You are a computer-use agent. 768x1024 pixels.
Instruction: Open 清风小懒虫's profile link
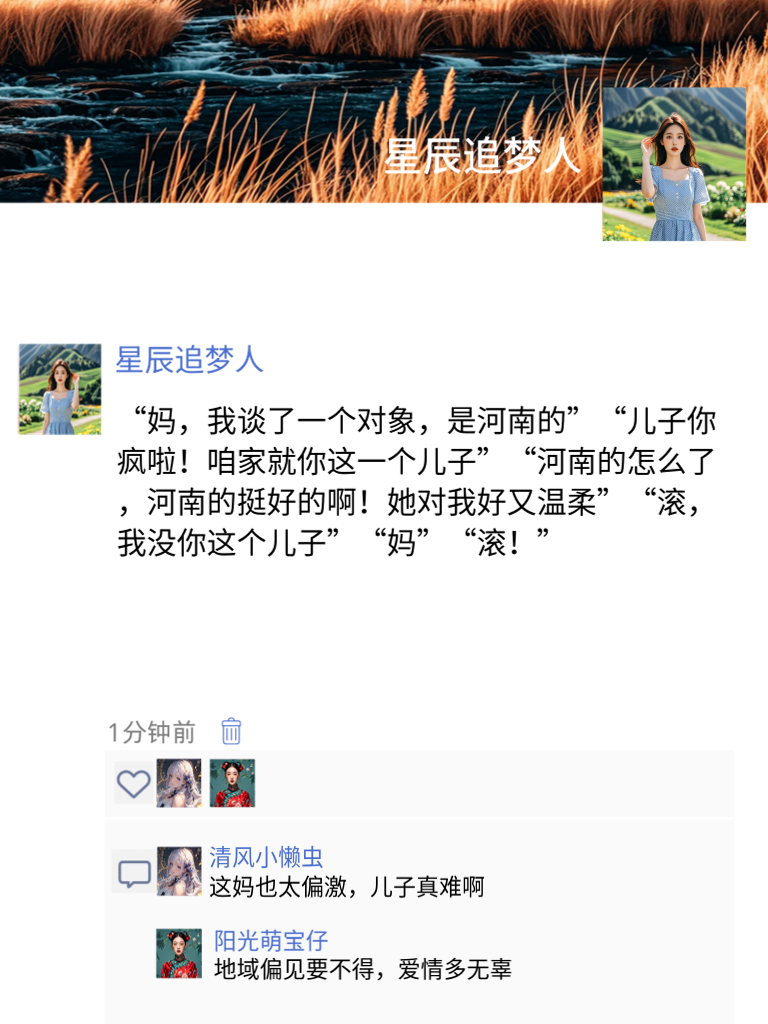[250, 849]
